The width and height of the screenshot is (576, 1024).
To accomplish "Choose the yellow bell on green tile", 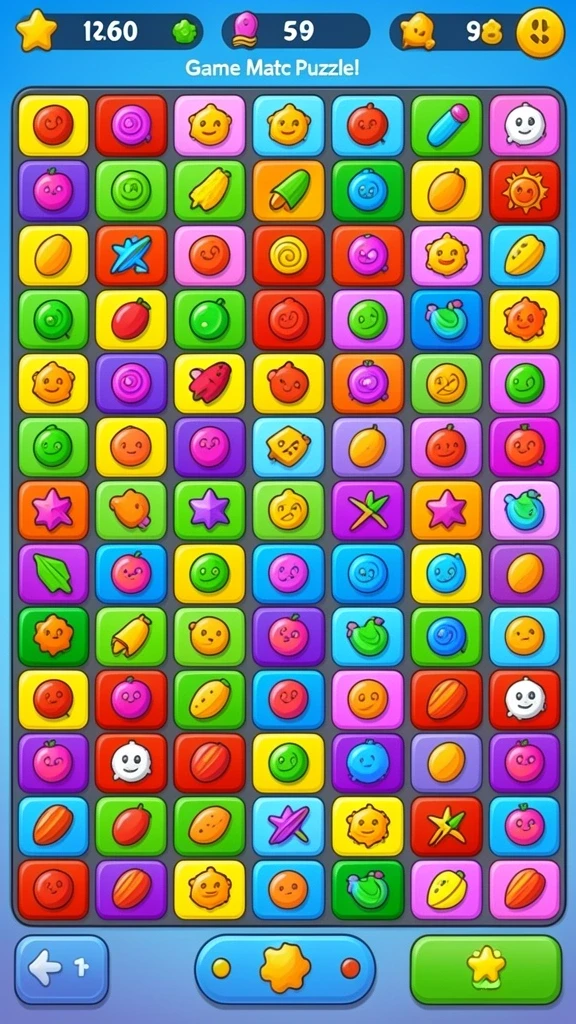I will click(131, 637).
